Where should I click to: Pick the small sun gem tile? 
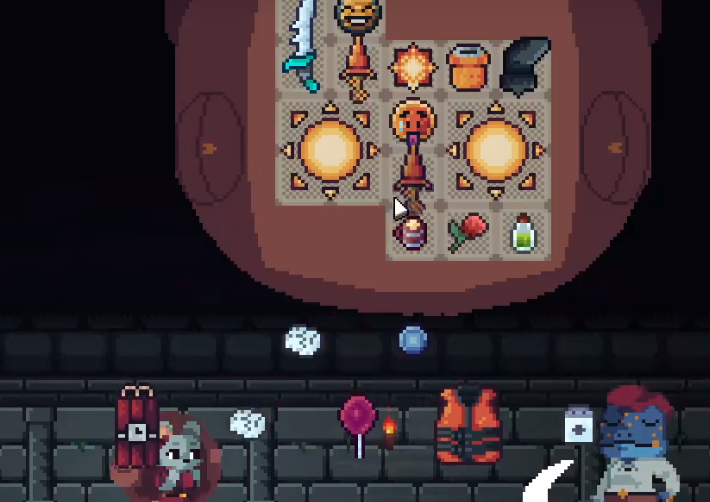pyautogui.click(x=413, y=67)
